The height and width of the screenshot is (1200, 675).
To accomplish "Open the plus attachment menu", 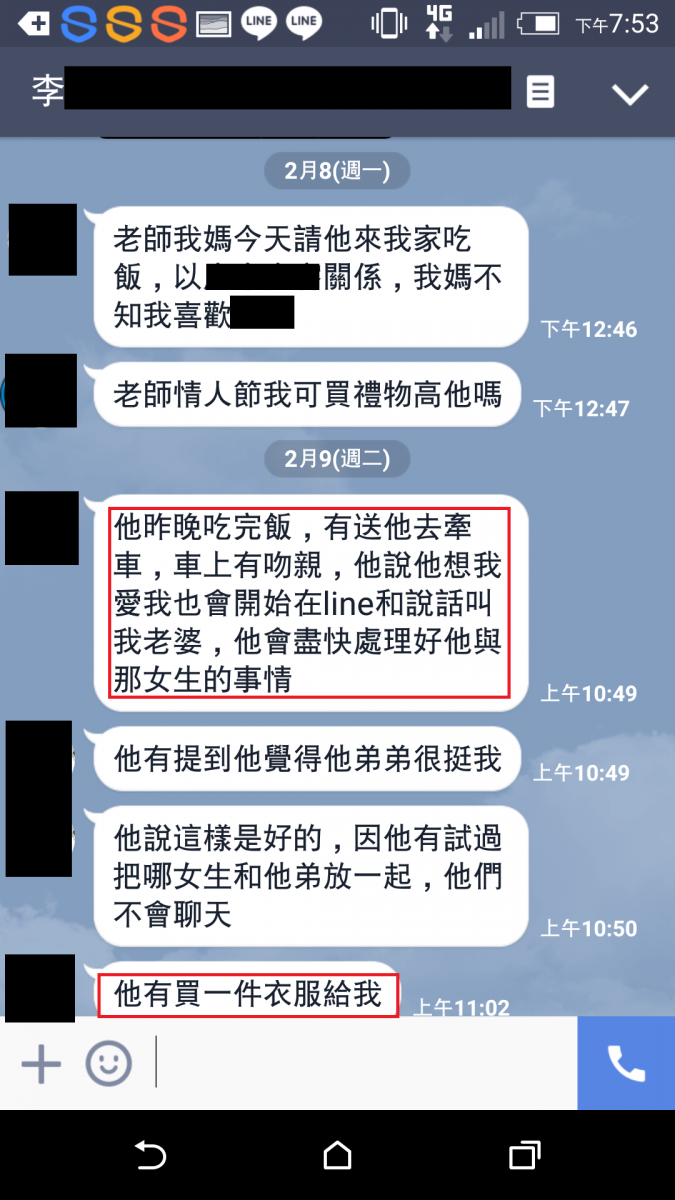I will [41, 1063].
